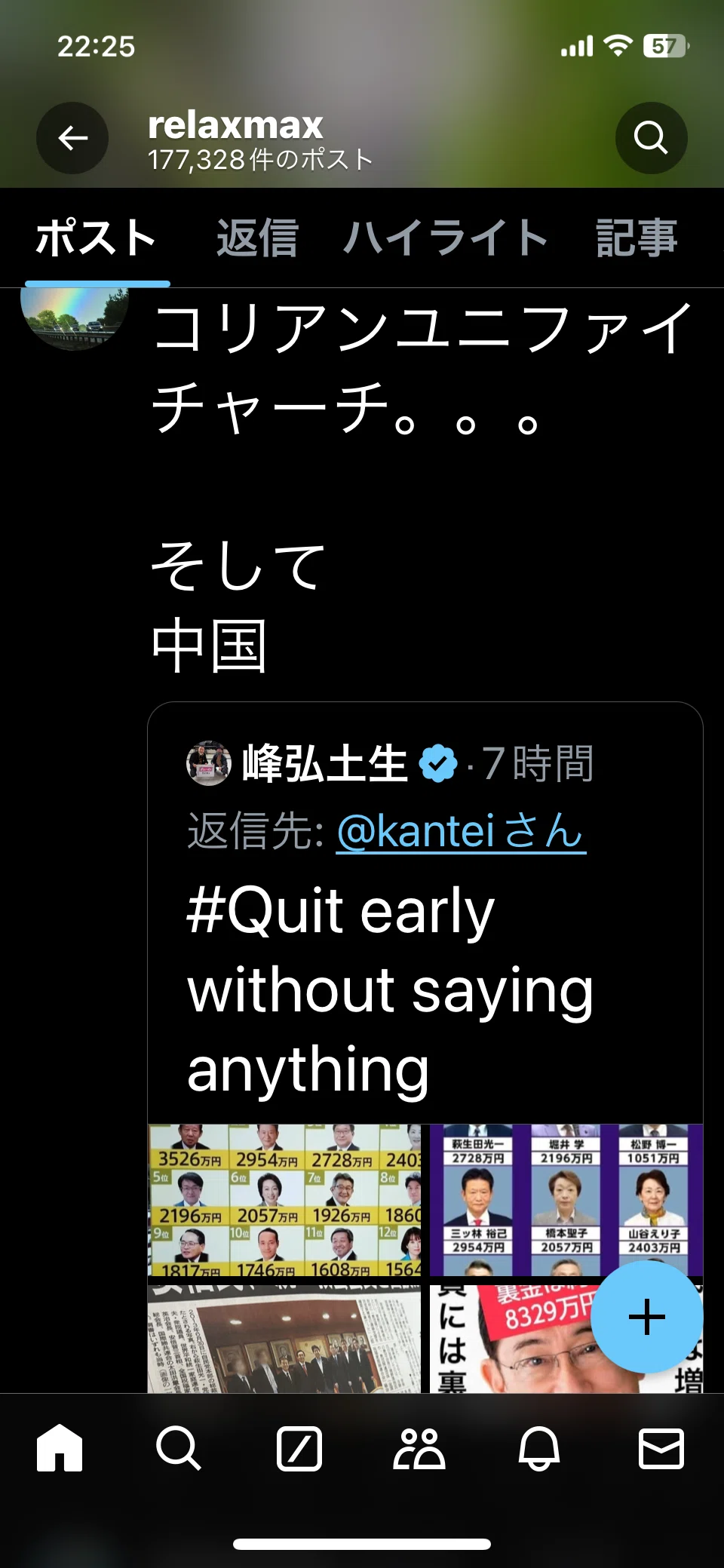Open the rainbow profile avatar

74,318
